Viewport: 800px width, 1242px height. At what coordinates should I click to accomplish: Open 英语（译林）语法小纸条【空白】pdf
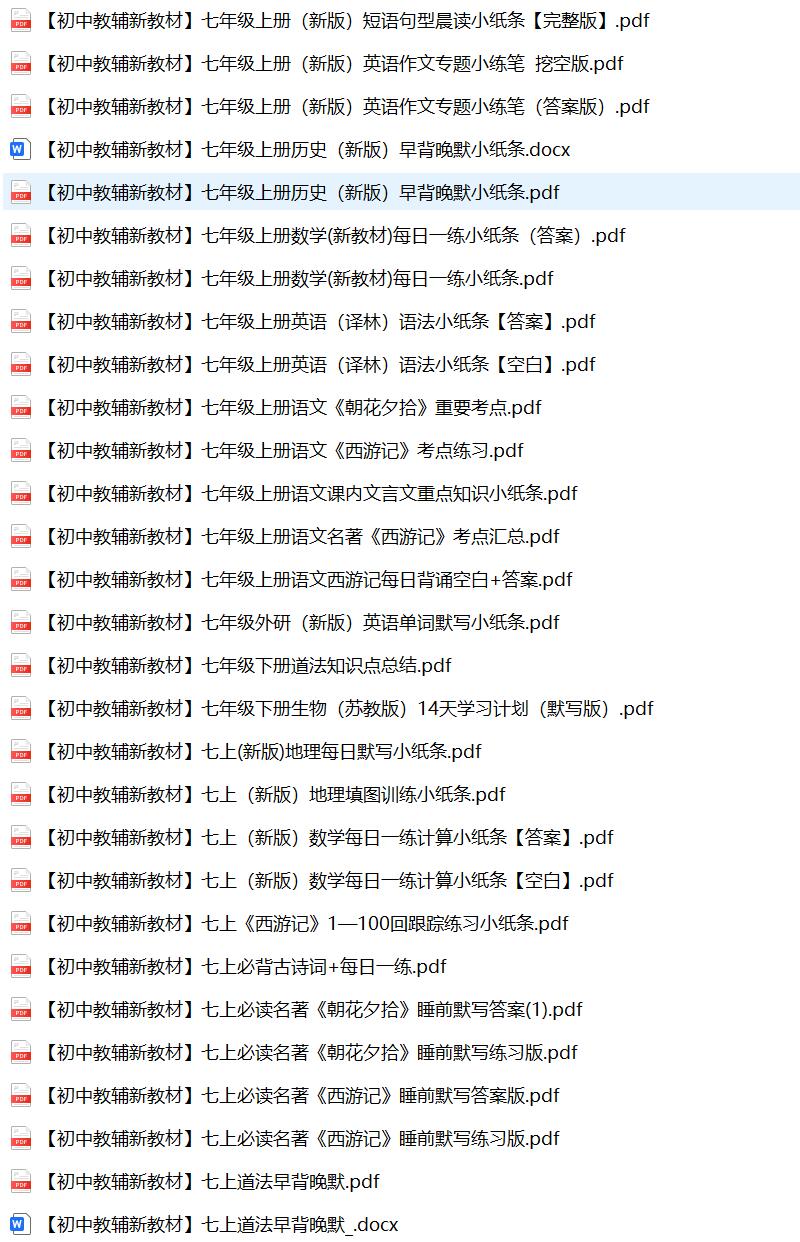click(x=318, y=365)
